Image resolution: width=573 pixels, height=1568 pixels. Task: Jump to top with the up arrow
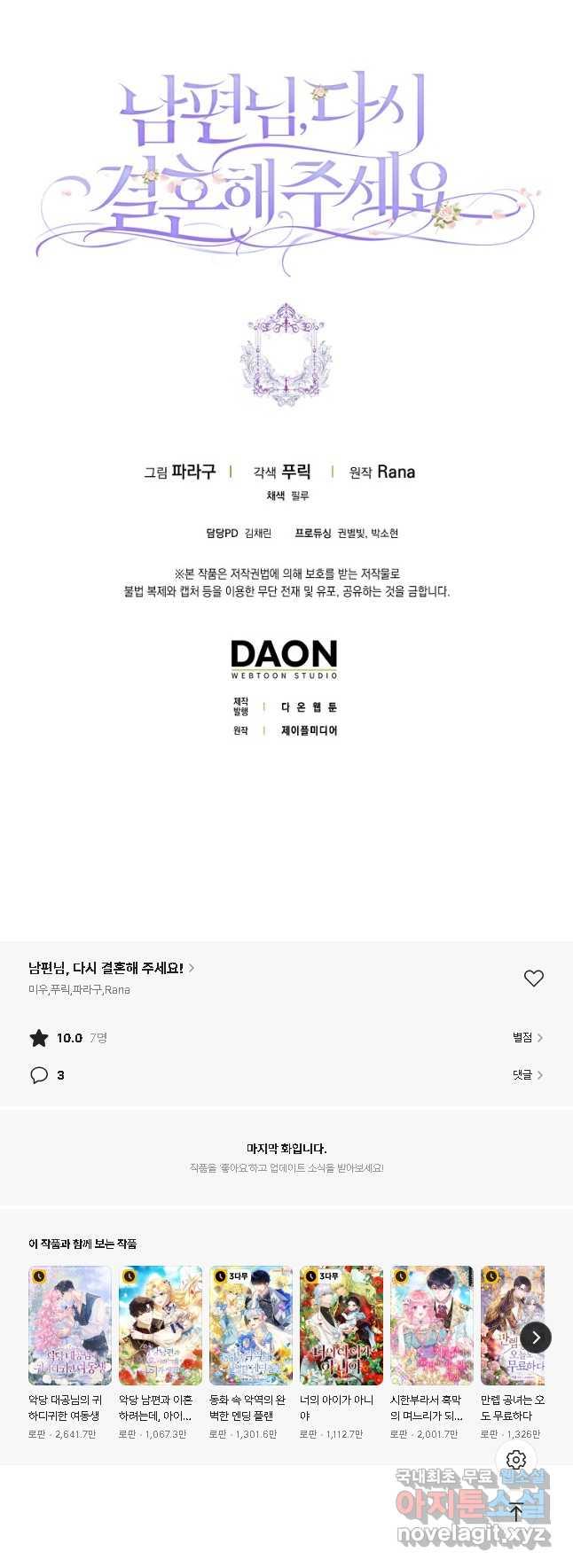(x=516, y=1513)
